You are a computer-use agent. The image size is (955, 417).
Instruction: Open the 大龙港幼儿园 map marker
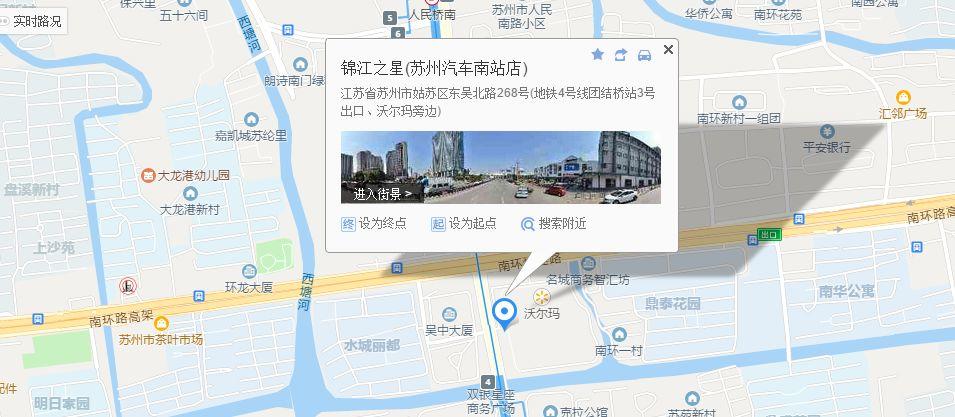[x=148, y=175]
